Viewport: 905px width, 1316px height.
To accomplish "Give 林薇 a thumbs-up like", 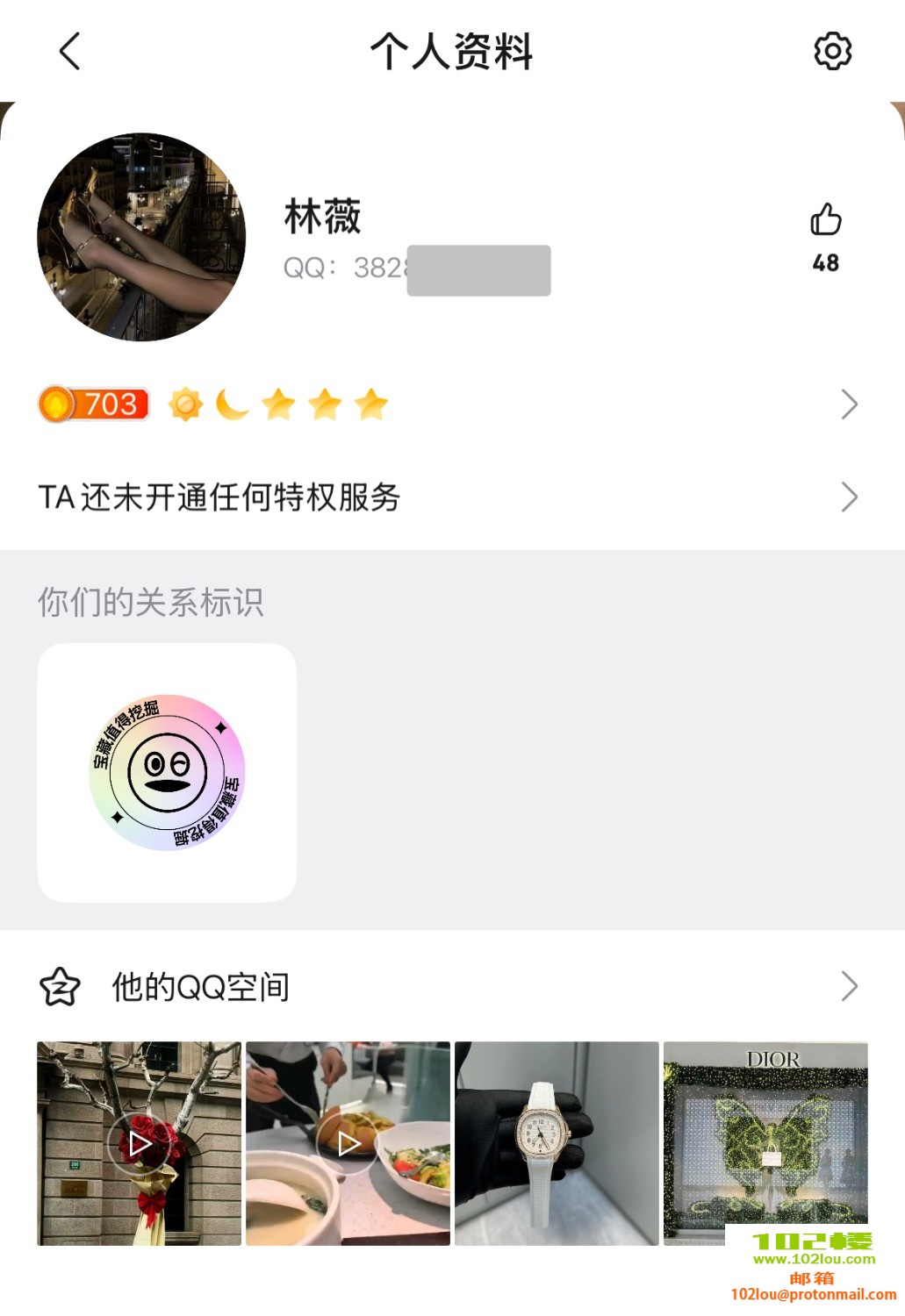I will point(825,220).
